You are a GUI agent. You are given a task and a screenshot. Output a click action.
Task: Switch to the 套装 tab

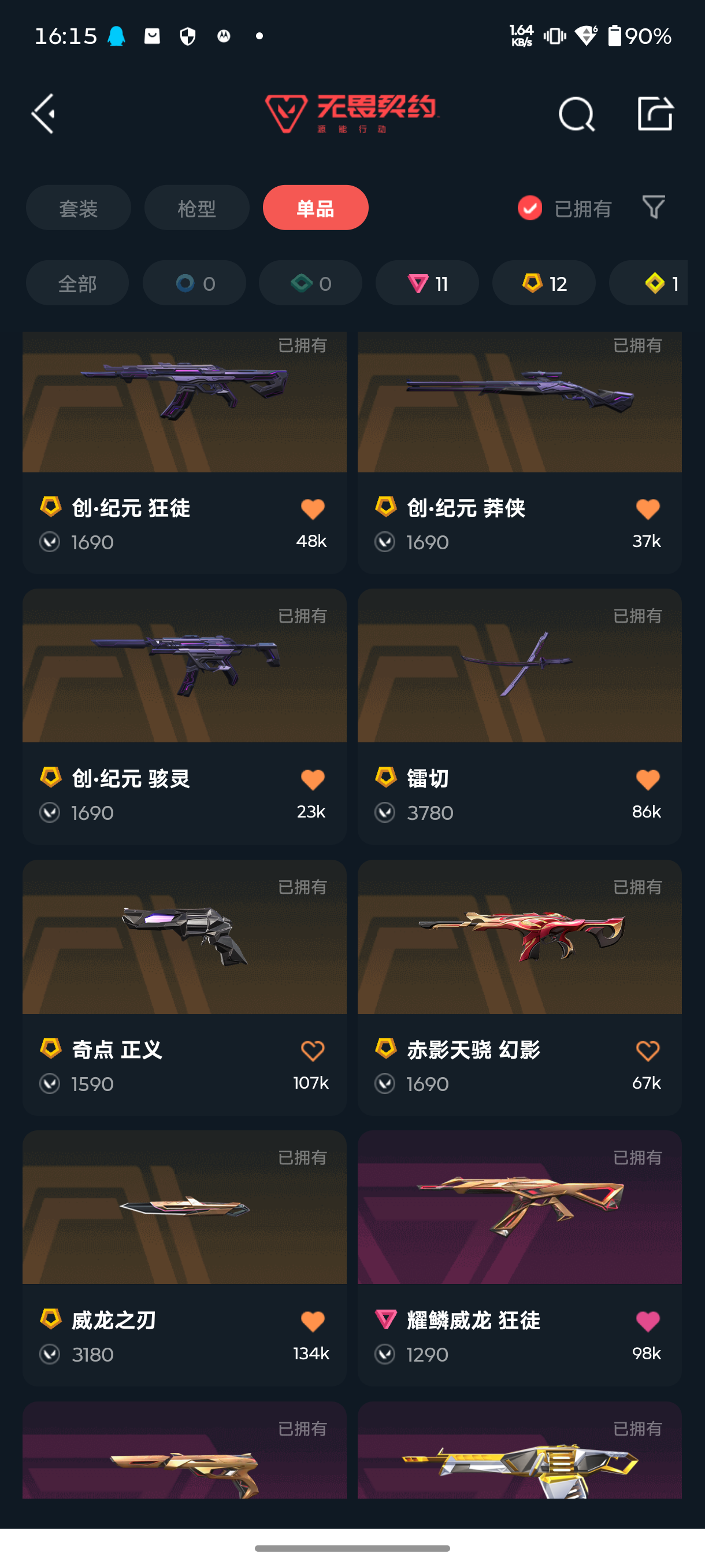(x=79, y=208)
